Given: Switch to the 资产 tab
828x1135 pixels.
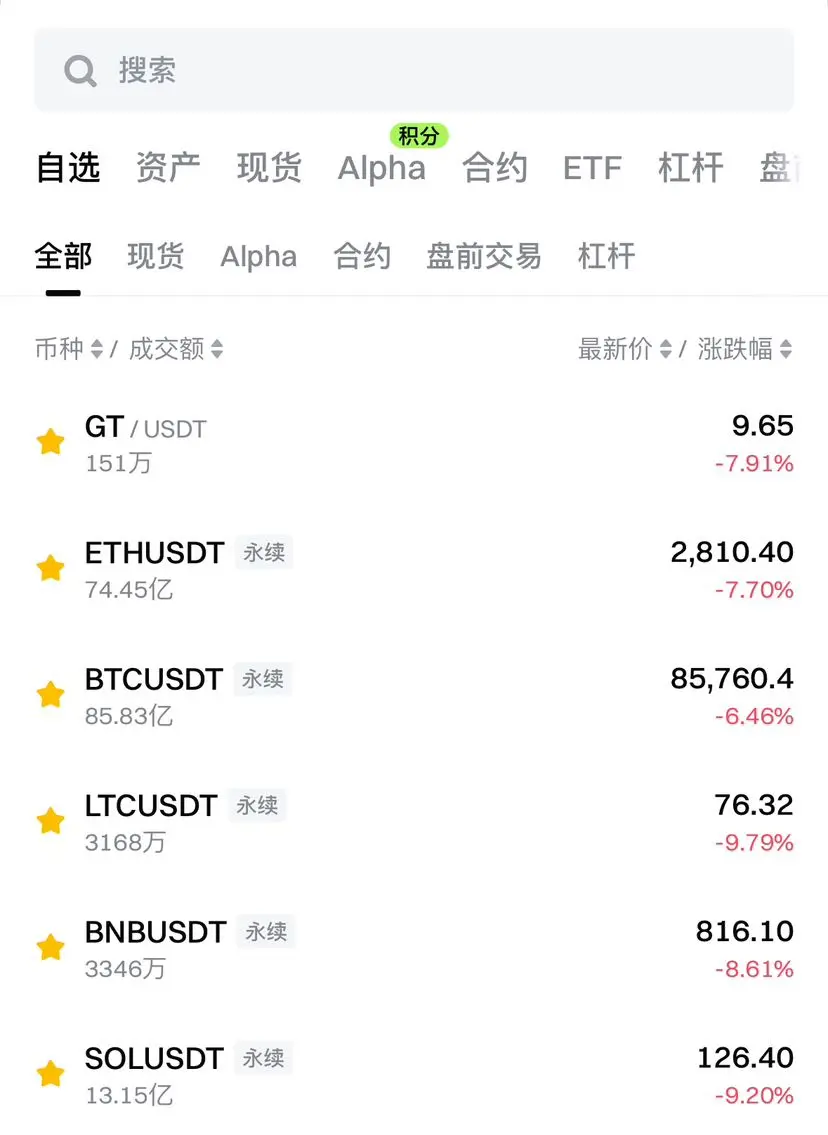Looking at the screenshot, I should (168, 168).
